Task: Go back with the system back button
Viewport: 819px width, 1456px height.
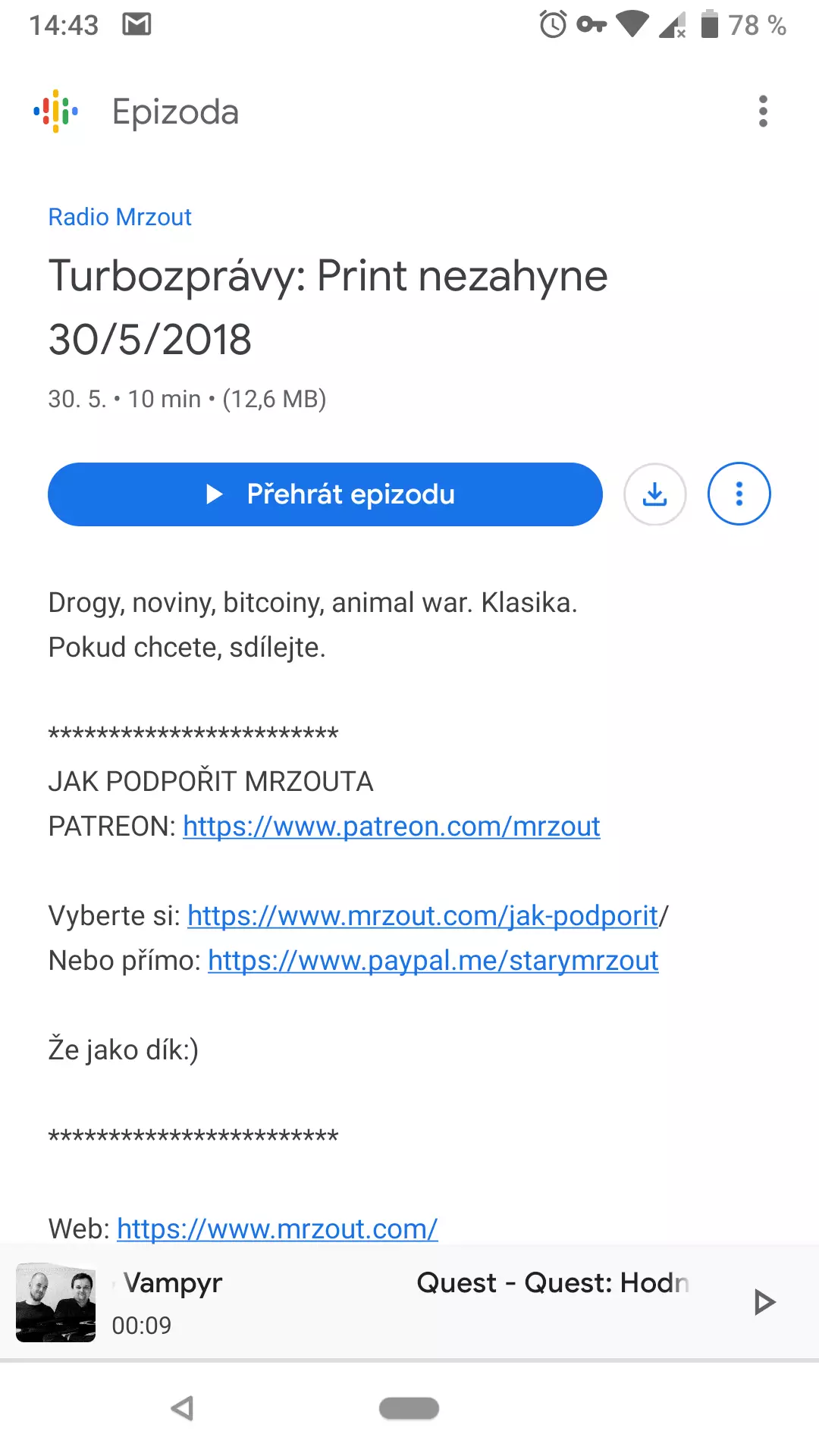Action: tap(182, 1408)
